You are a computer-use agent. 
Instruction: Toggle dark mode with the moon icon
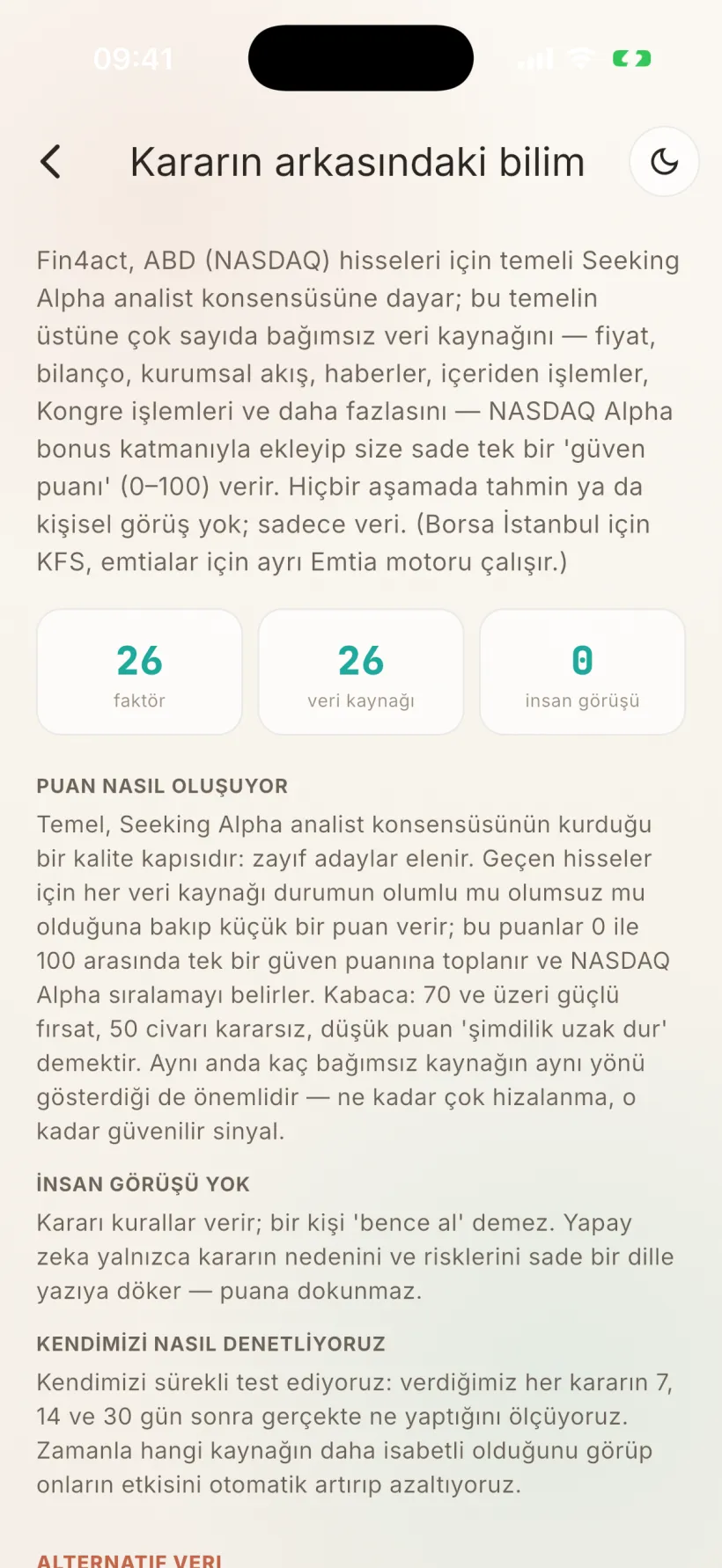click(x=665, y=162)
